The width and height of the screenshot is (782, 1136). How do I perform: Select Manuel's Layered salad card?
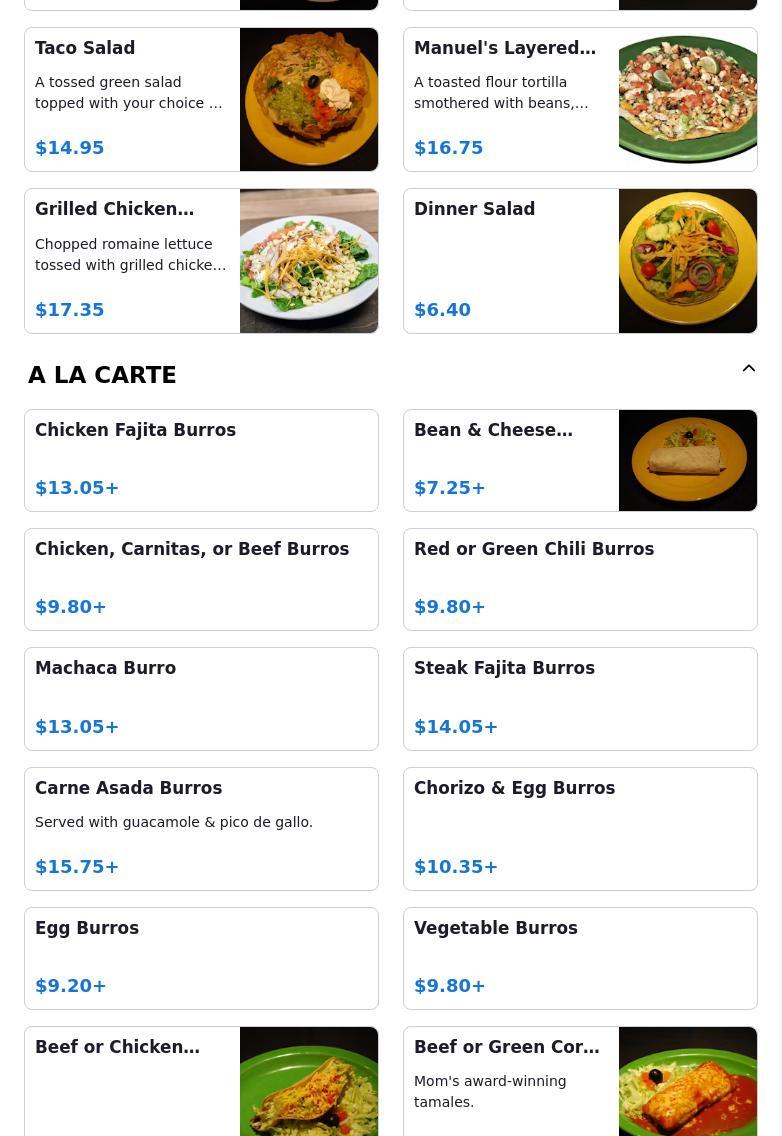(x=580, y=99)
